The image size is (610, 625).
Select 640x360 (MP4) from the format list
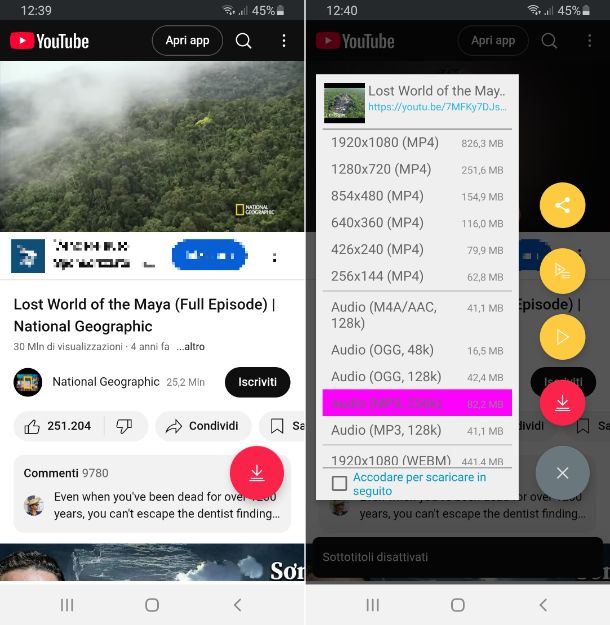(x=417, y=223)
